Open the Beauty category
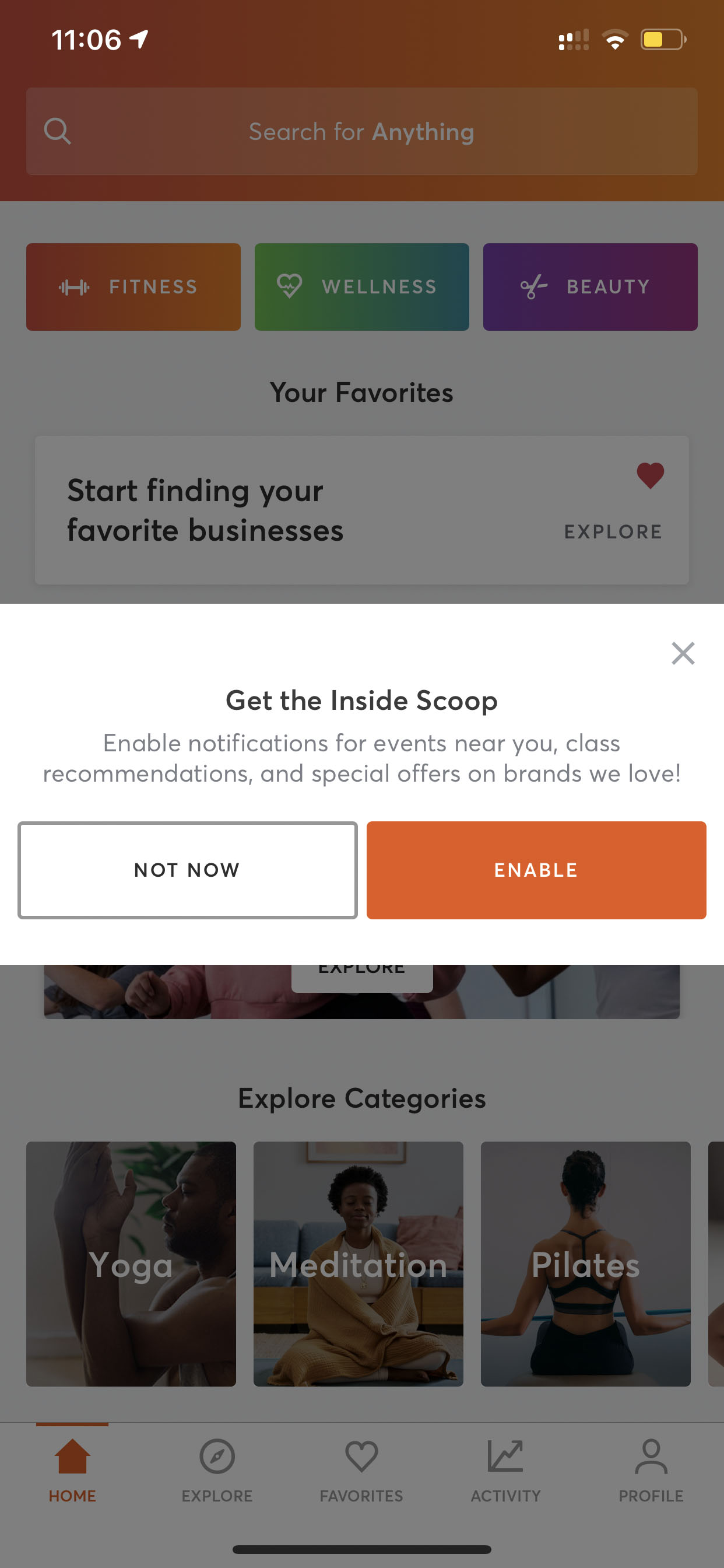 tap(589, 286)
